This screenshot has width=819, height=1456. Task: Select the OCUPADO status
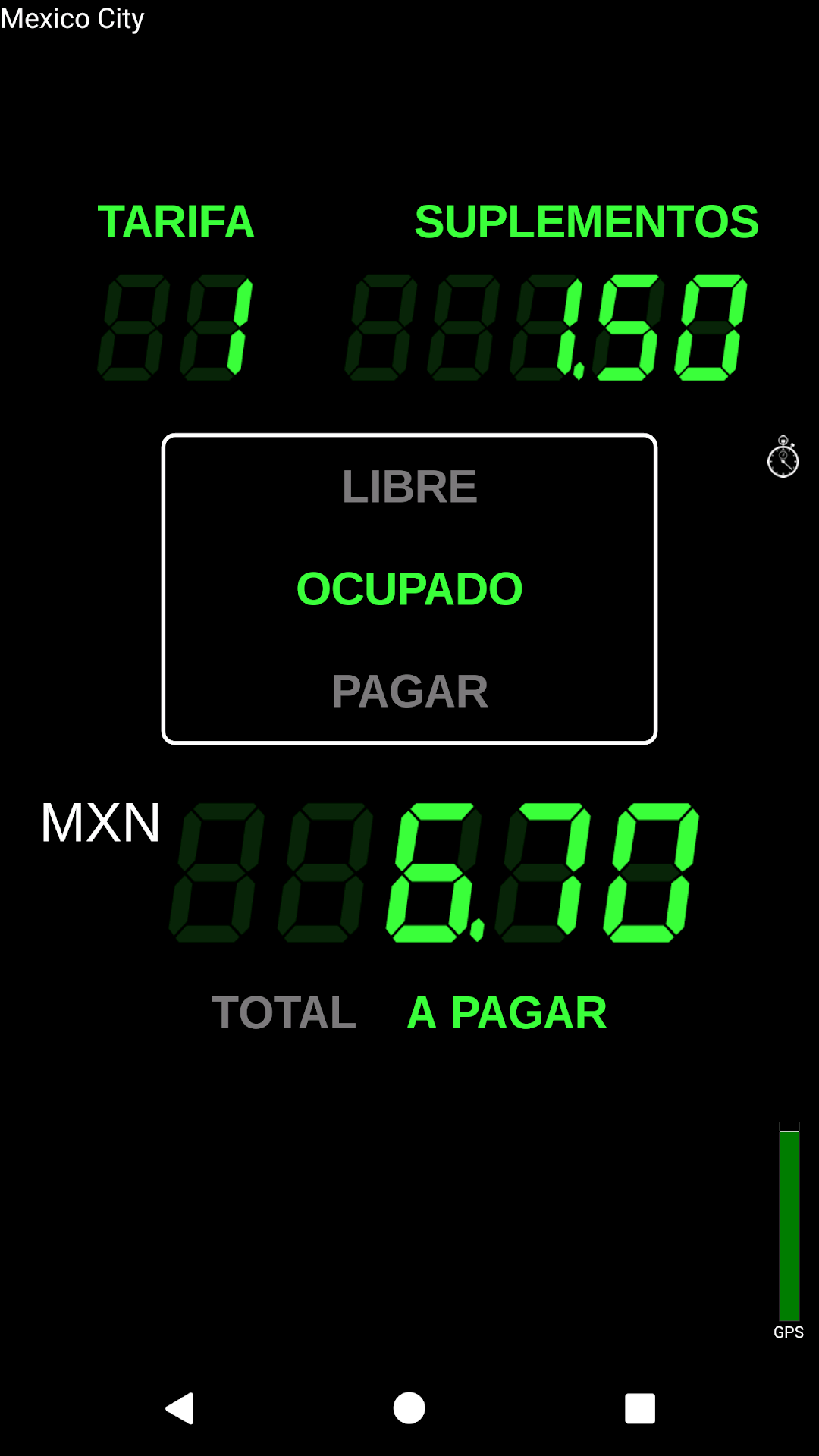[409, 589]
